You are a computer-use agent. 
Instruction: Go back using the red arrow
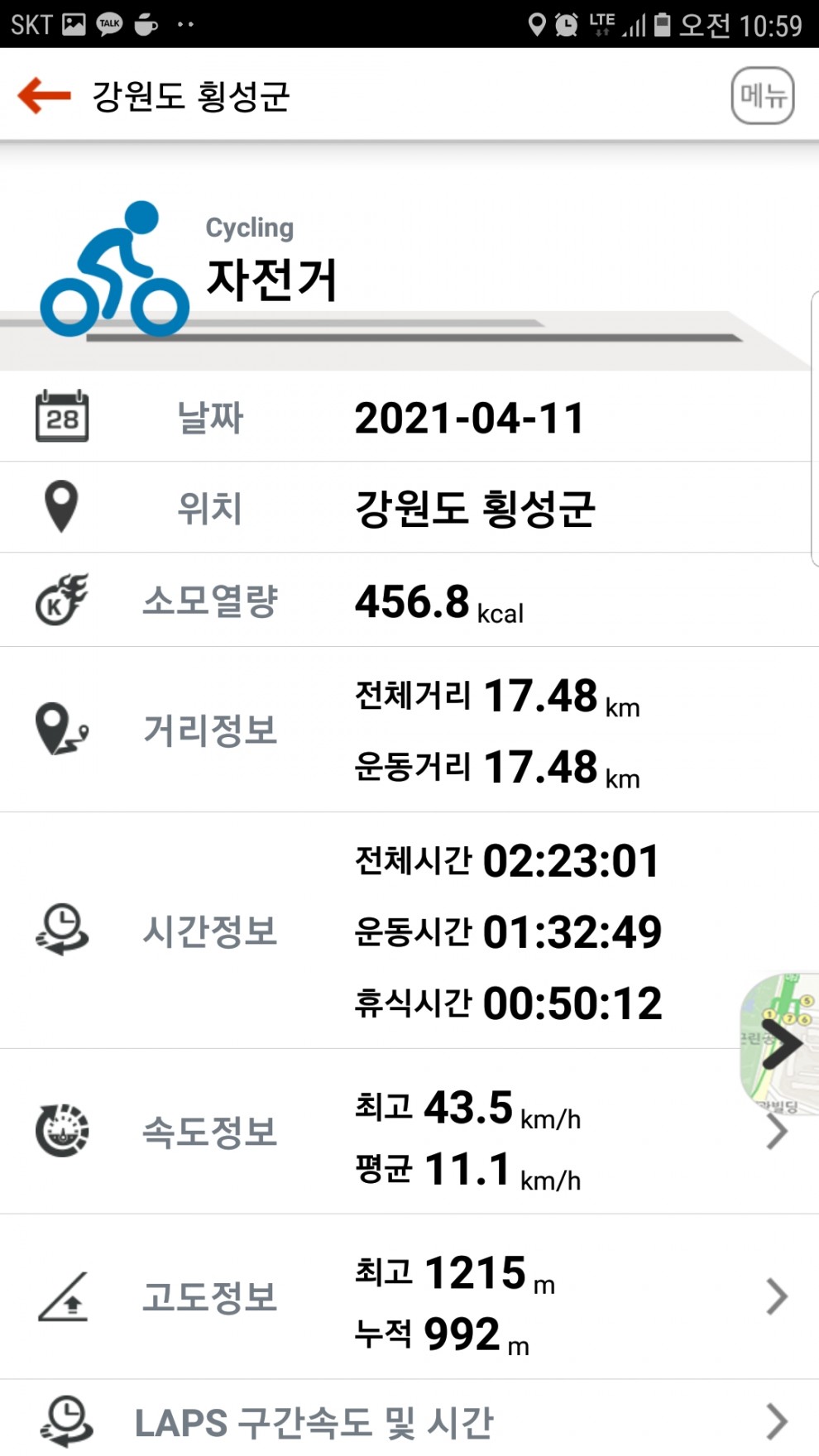(45, 95)
